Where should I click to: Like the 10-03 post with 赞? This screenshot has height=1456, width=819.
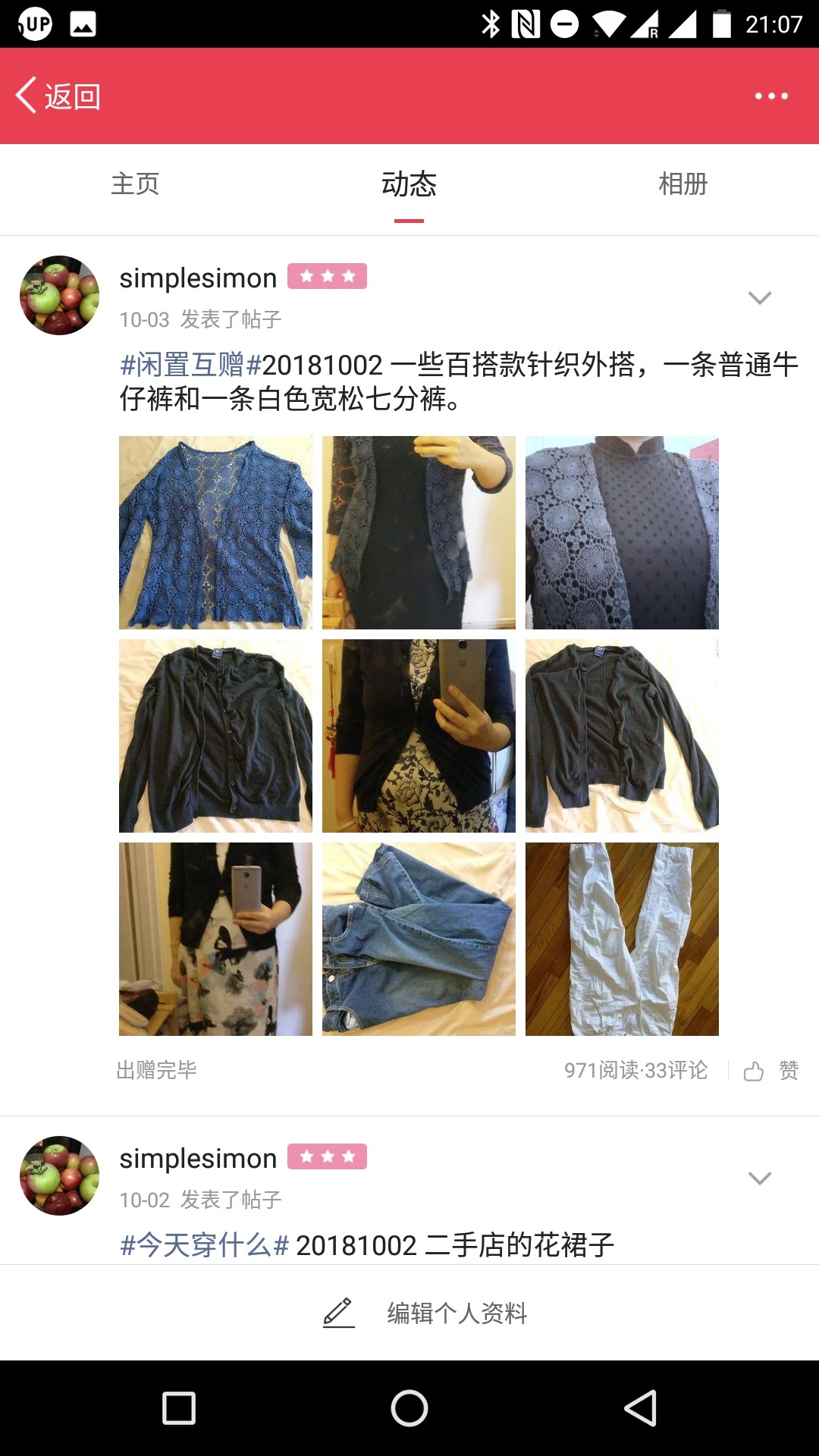771,1071
